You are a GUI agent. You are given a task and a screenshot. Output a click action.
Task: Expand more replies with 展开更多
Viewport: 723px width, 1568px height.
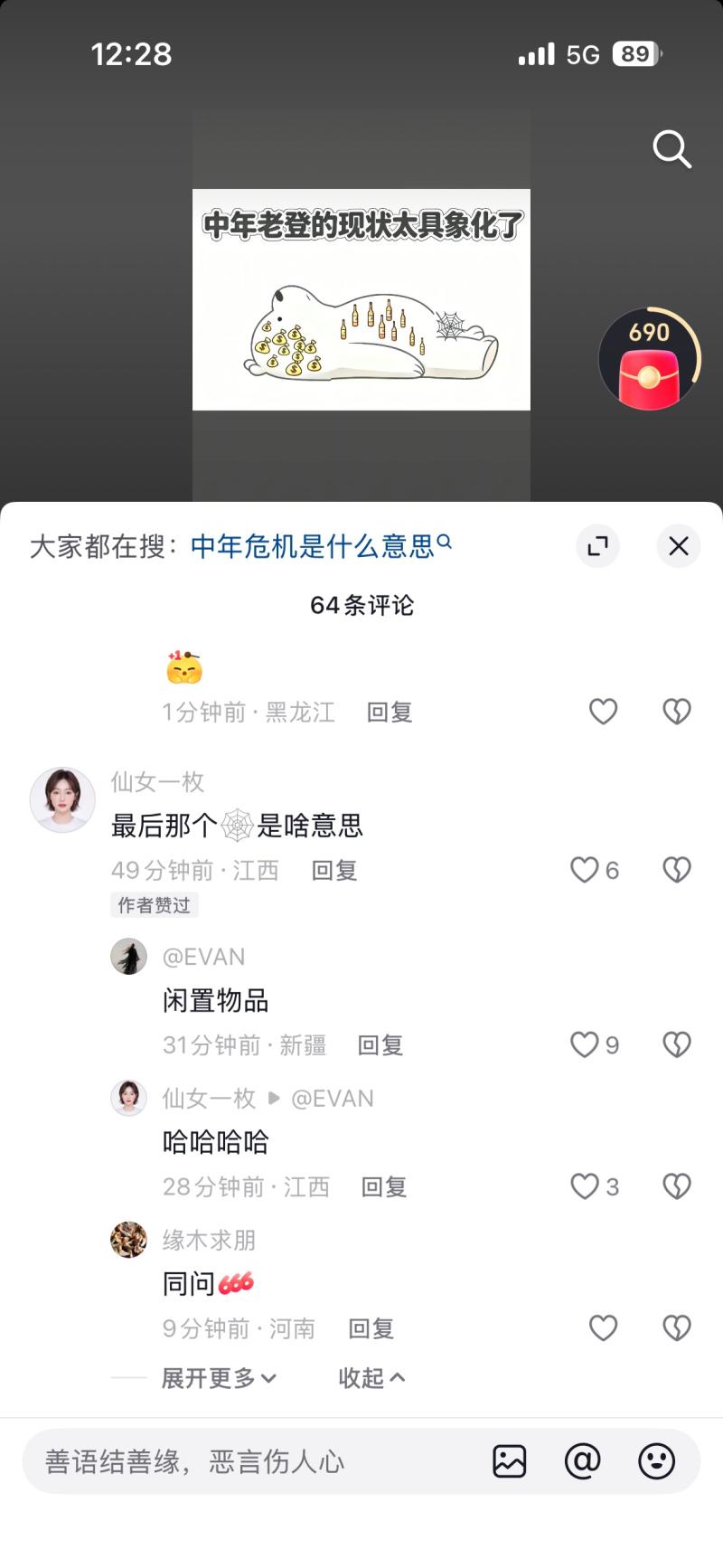point(219,1378)
